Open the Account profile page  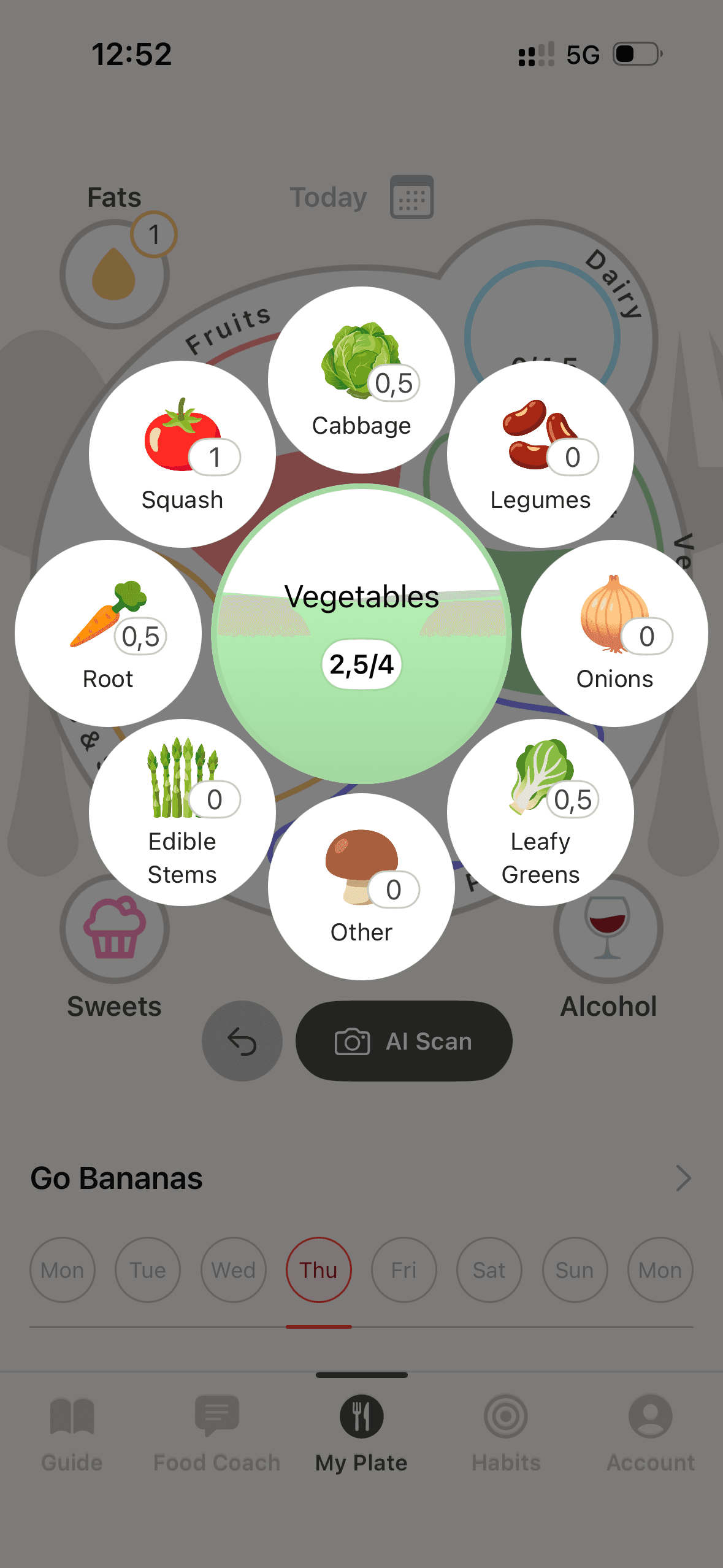coord(650,1429)
